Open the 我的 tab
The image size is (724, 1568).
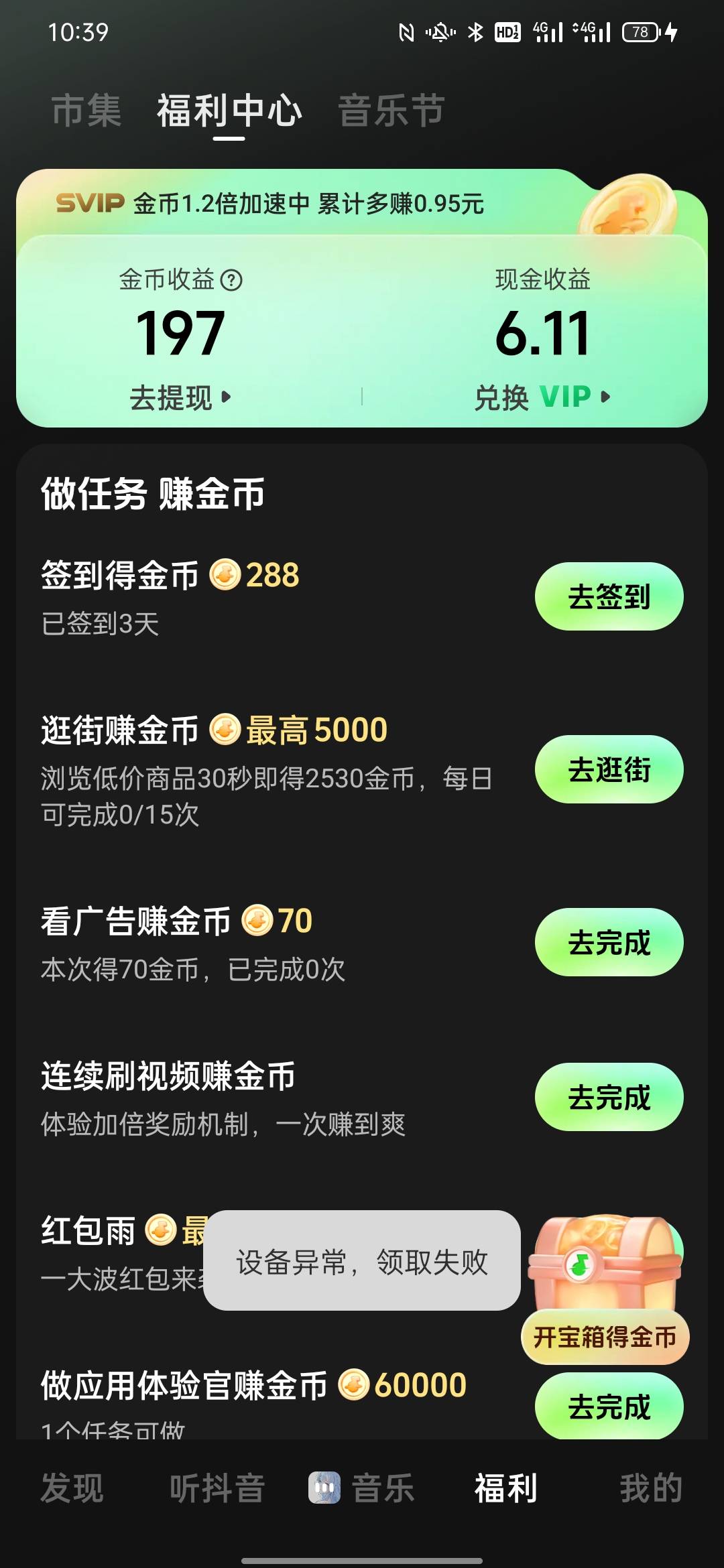651,1488
